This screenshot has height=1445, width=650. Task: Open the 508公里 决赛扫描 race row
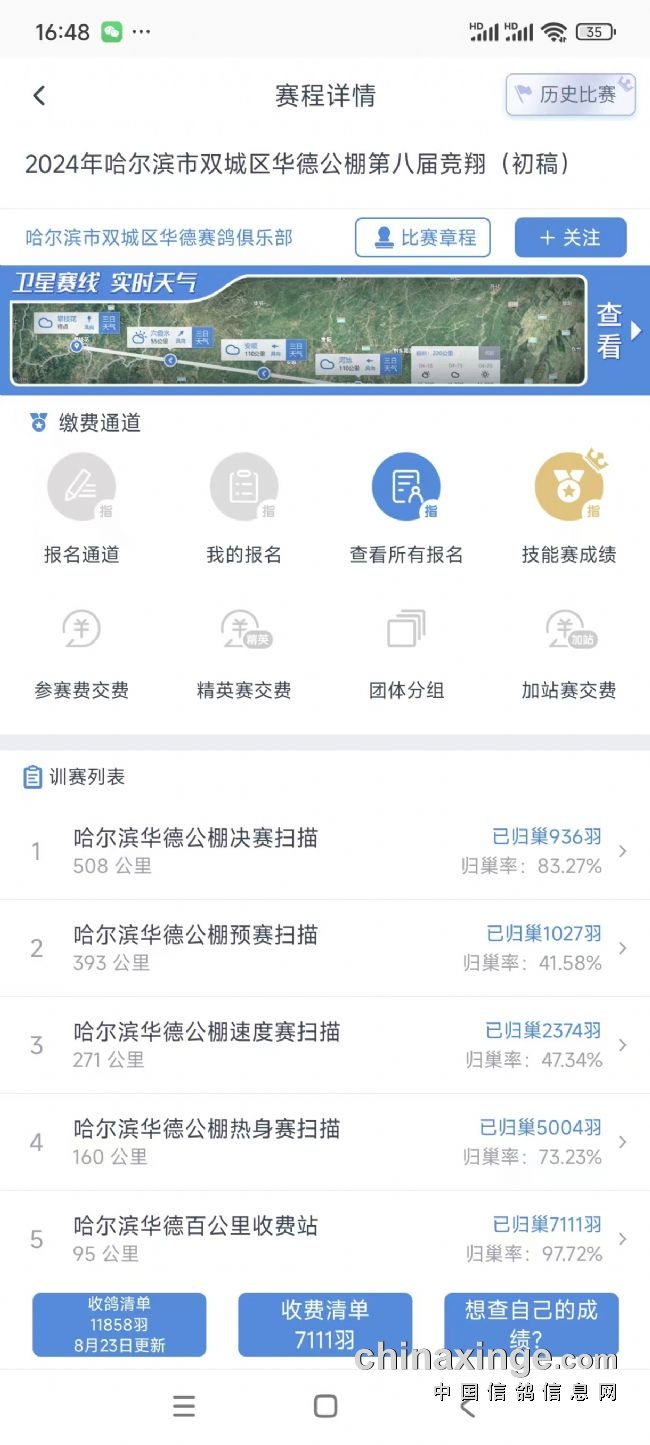tap(325, 851)
